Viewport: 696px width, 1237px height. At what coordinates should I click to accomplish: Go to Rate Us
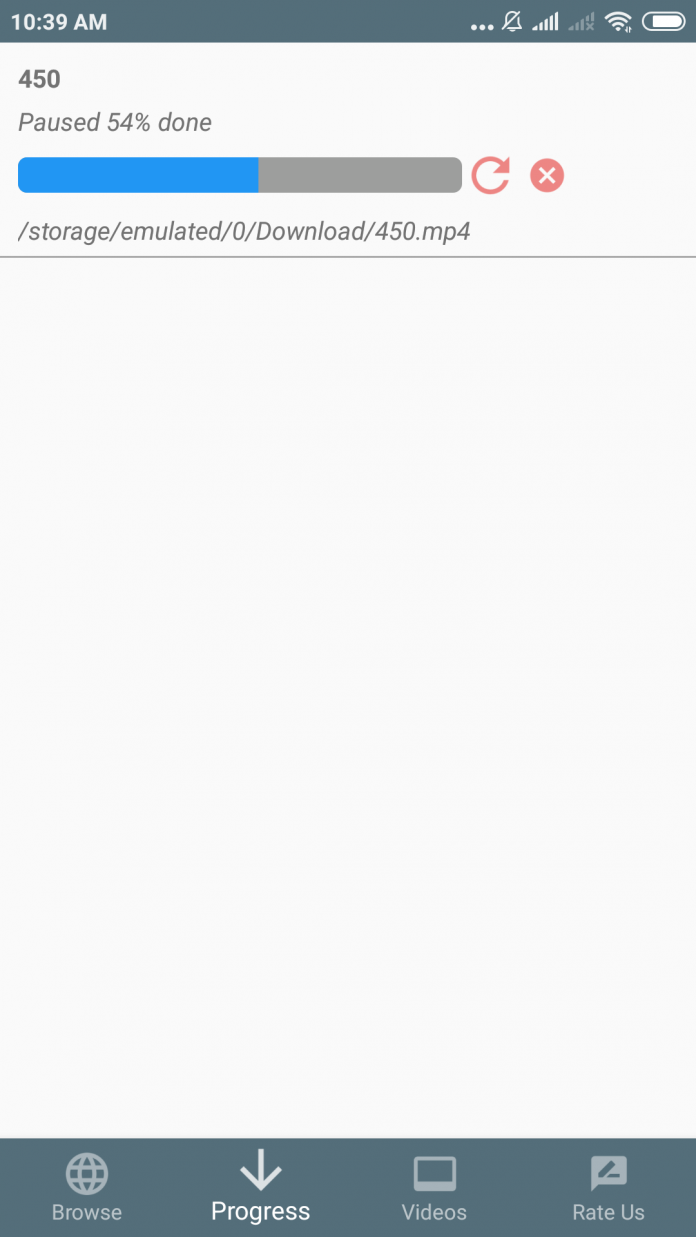click(x=608, y=1188)
